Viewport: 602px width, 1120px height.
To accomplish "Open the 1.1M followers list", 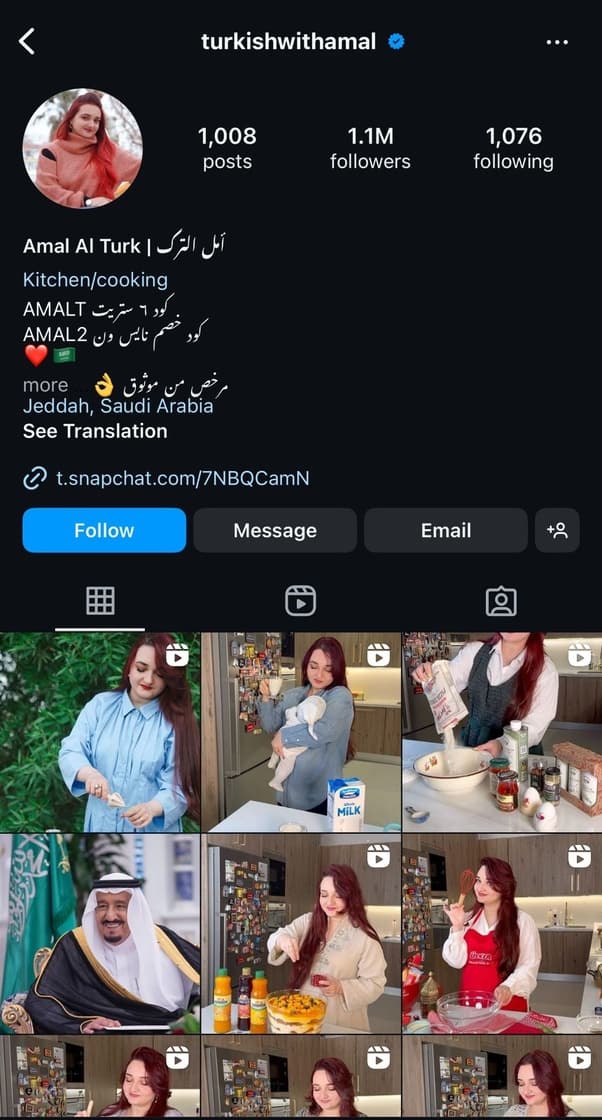I will 370,147.
